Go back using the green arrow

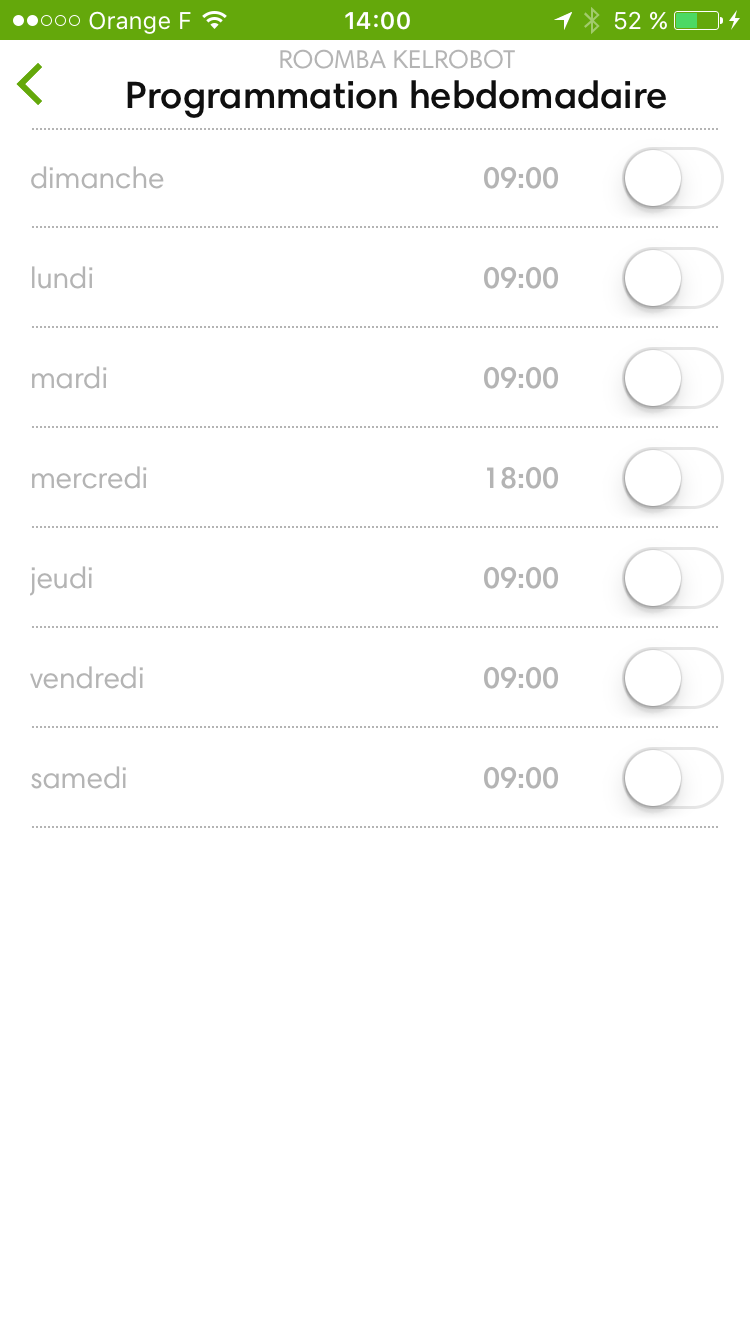point(30,84)
